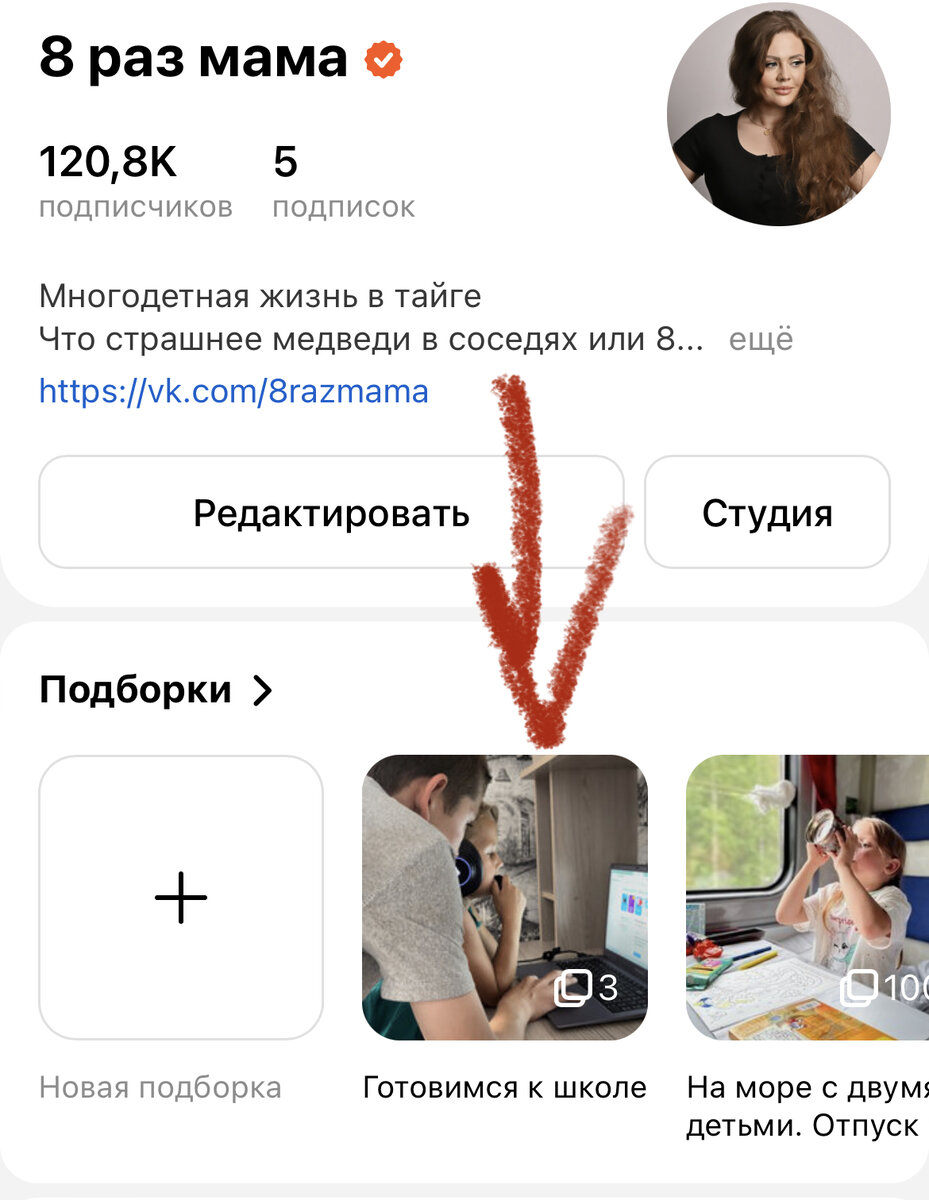Open the 120,8K подписчиков list
The image size is (929, 1200).
pyautogui.click(x=135, y=182)
